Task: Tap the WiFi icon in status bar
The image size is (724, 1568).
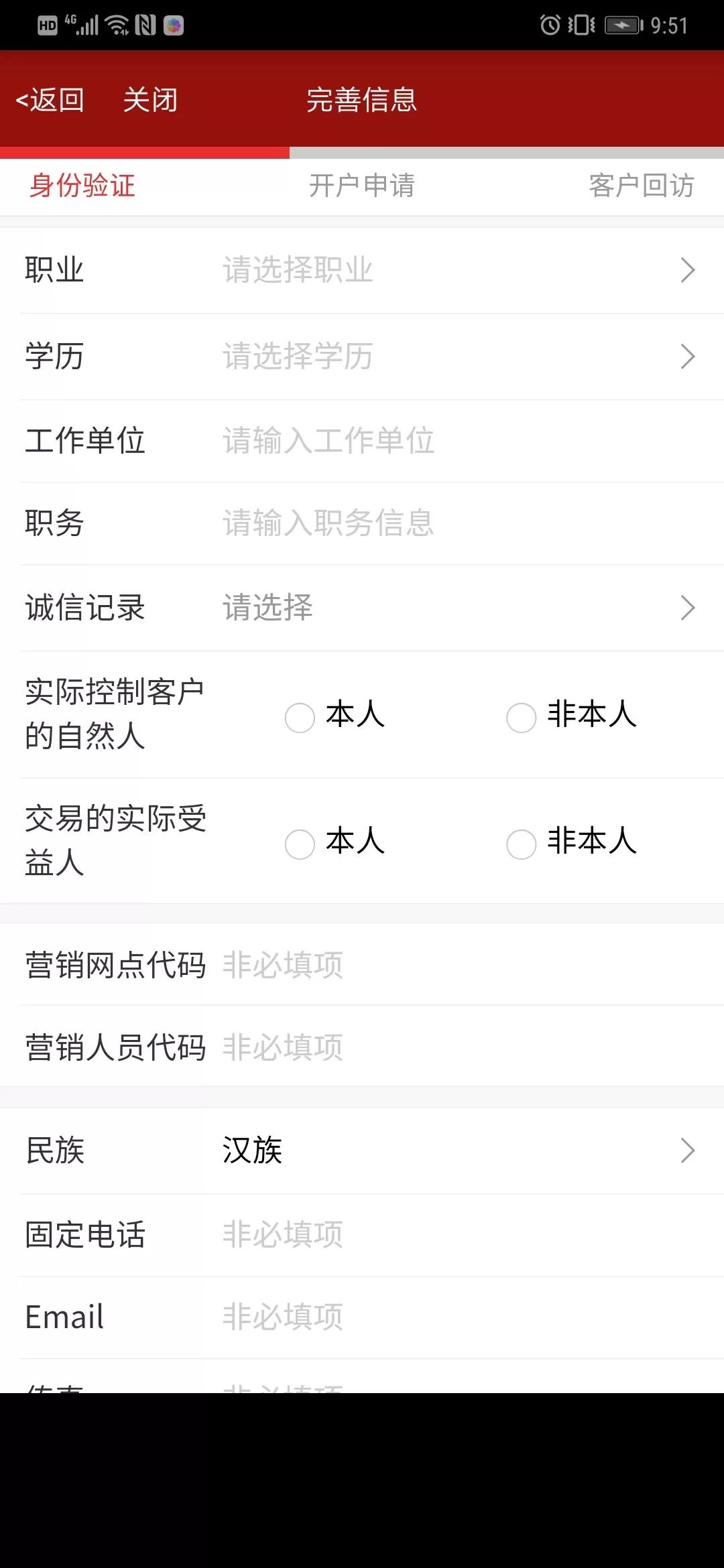Action: (x=117, y=25)
